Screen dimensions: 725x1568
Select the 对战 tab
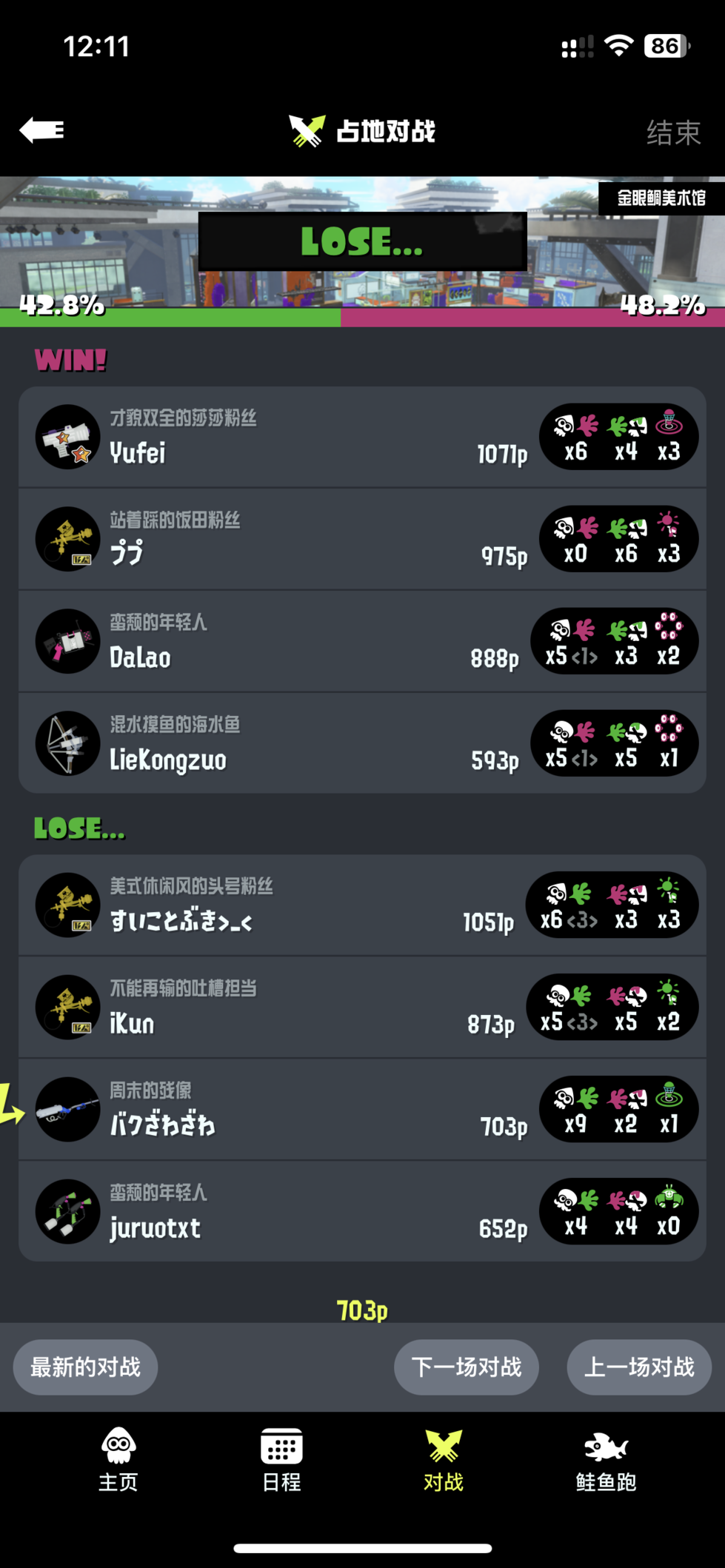(x=444, y=1458)
